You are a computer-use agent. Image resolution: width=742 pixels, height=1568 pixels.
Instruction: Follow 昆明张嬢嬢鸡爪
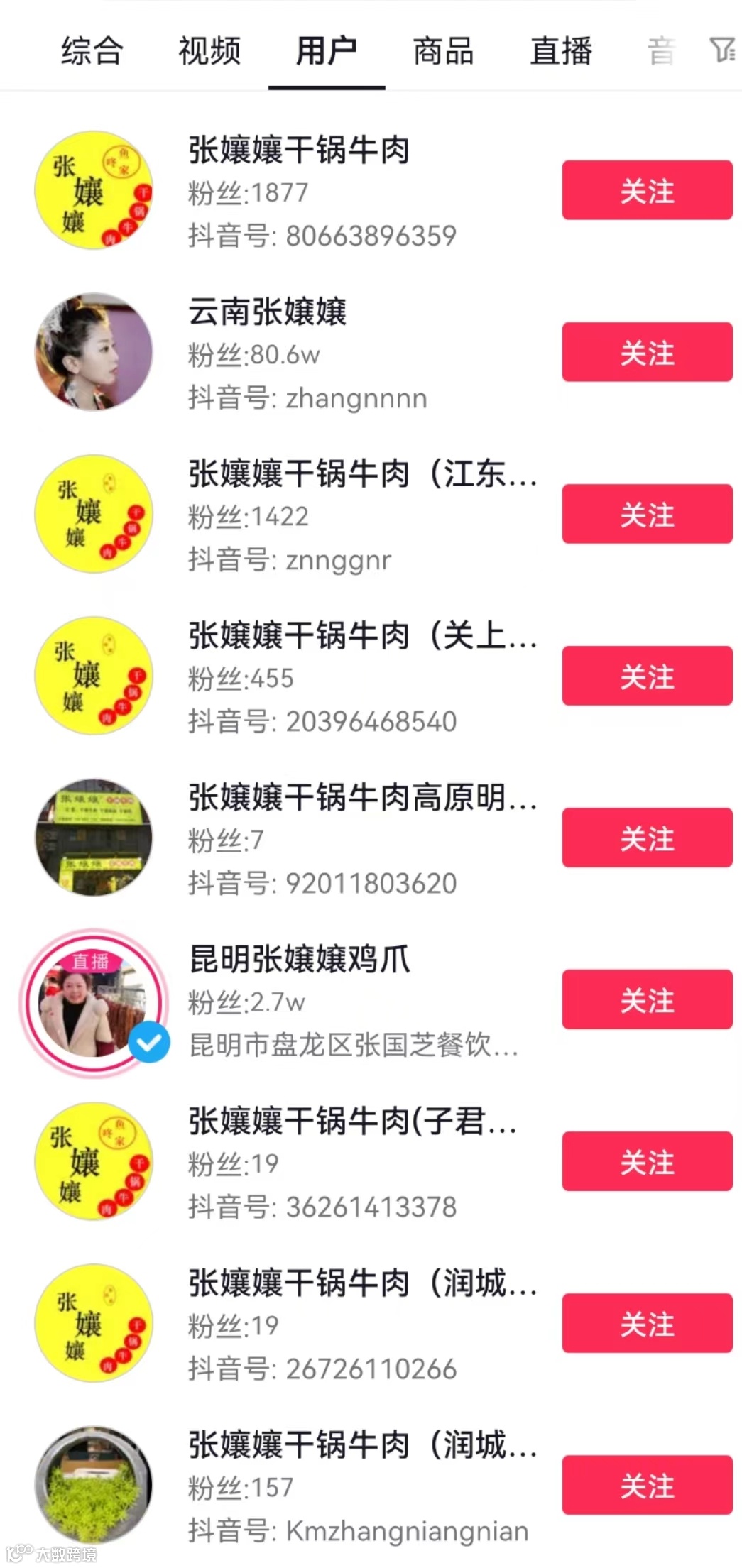pyautogui.click(x=647, y=999)
